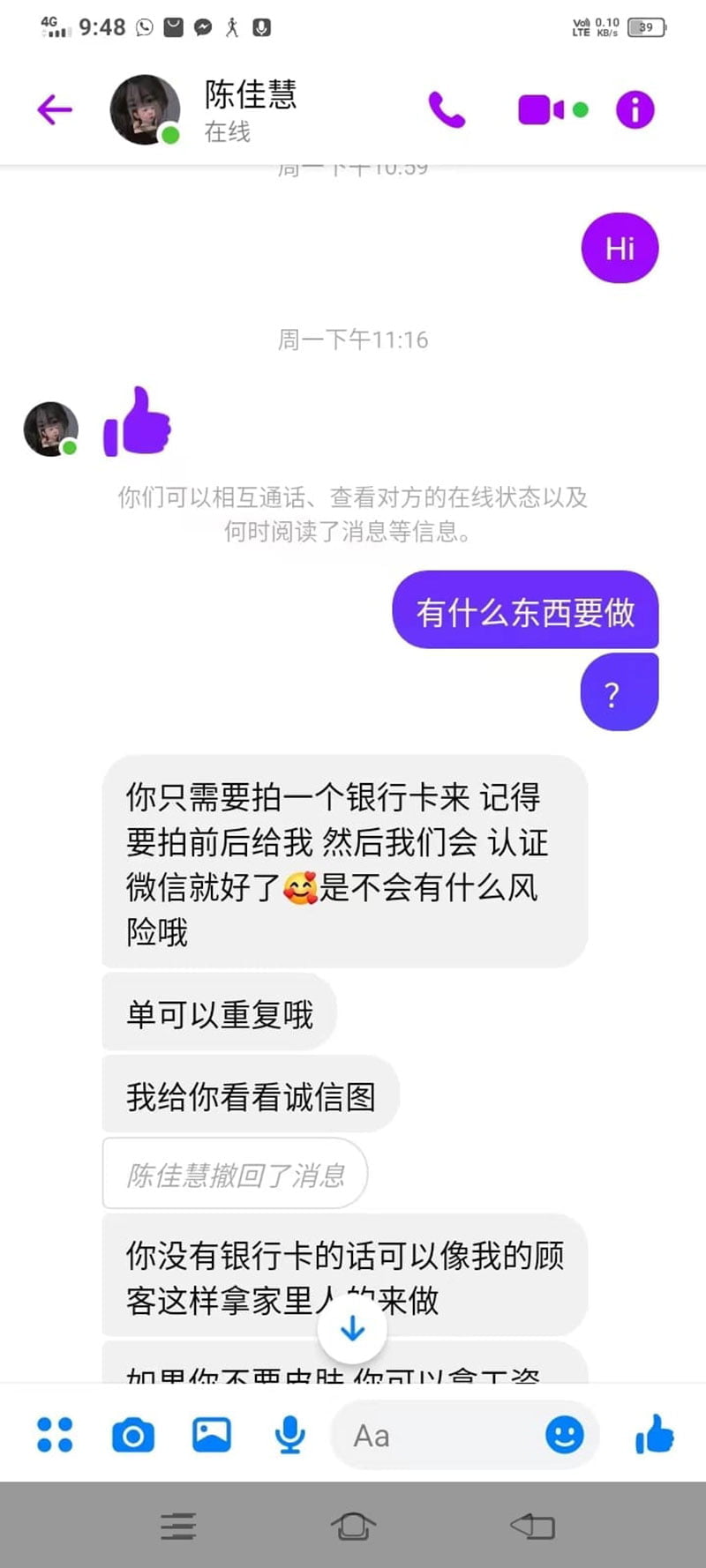The width and height of the screenshot is (706, 1568).
Task: Open the photo gallery picker
Action: tap(212, 1435)
